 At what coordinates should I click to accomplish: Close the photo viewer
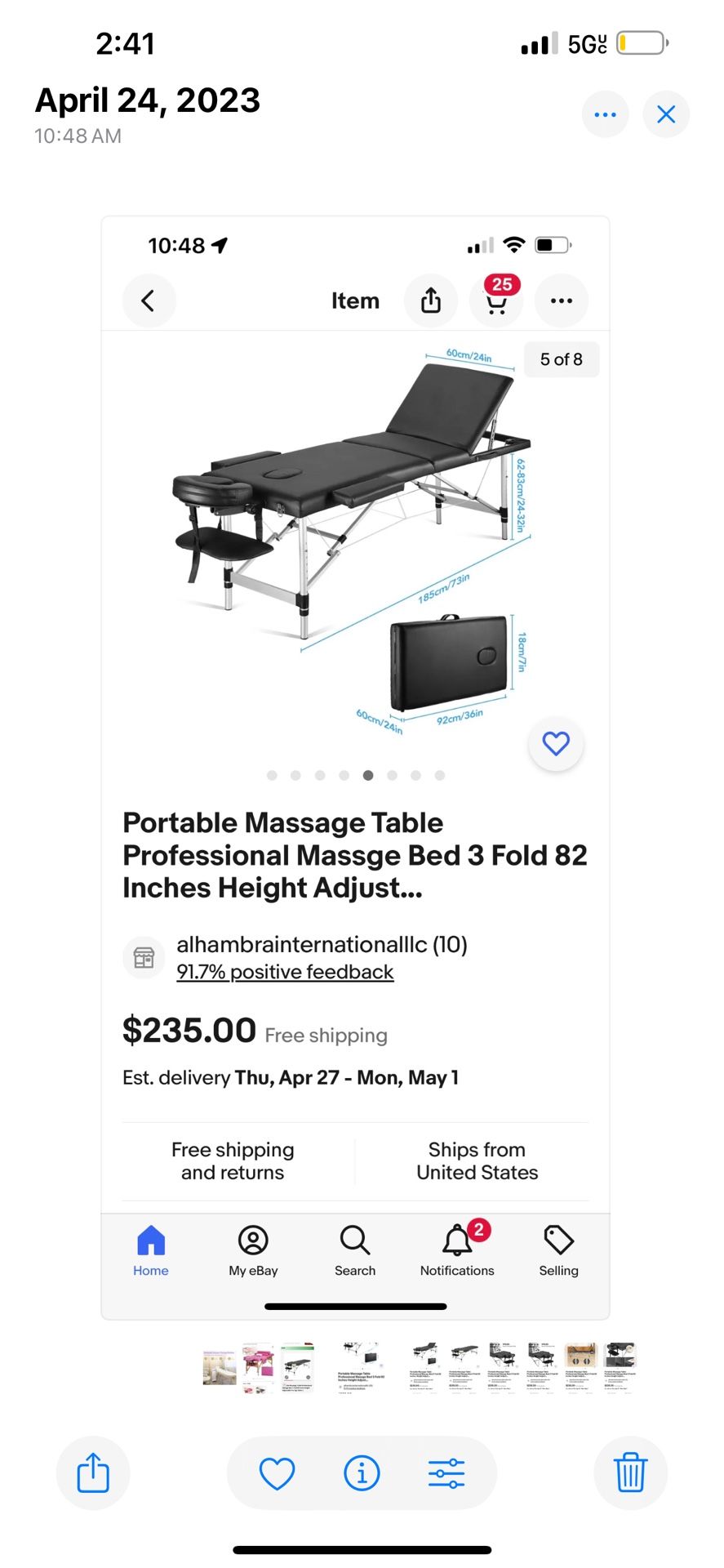tap(666, 114)
